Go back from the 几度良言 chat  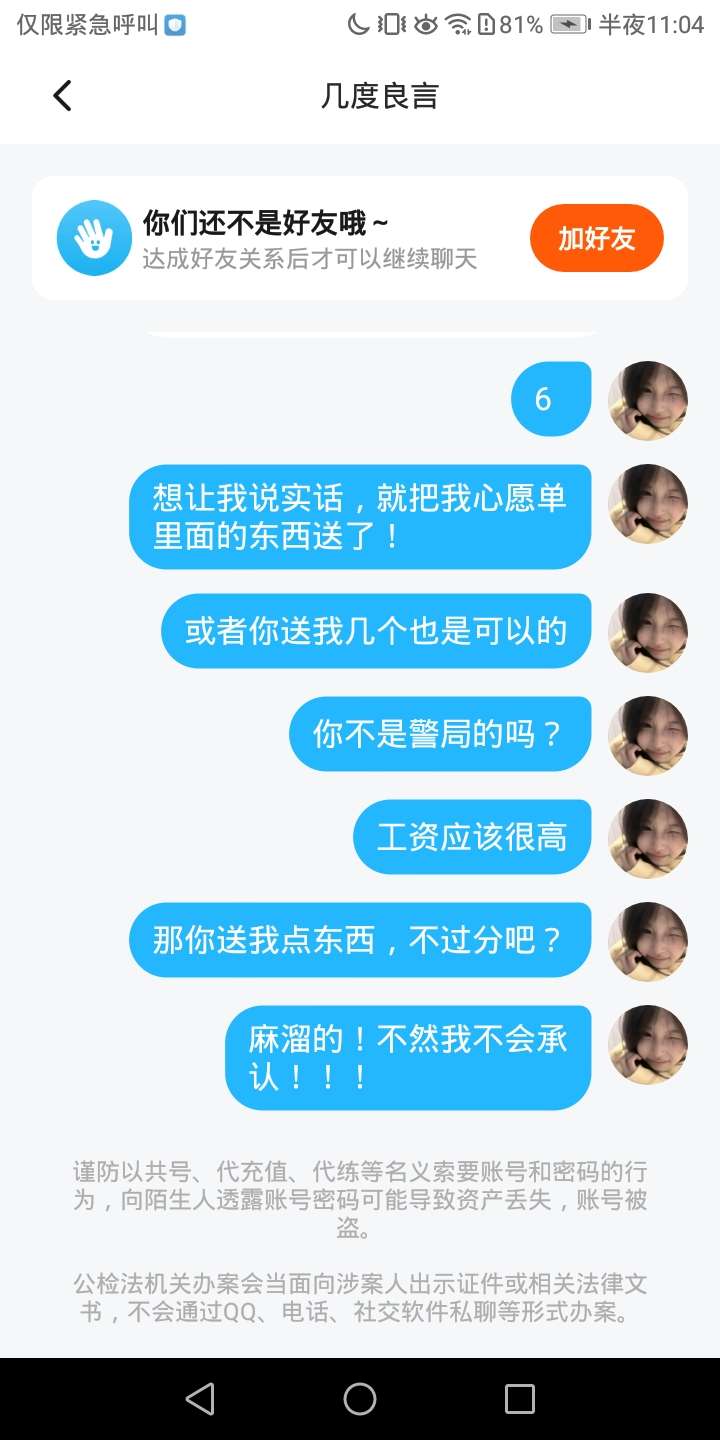[x=62, y=96]
